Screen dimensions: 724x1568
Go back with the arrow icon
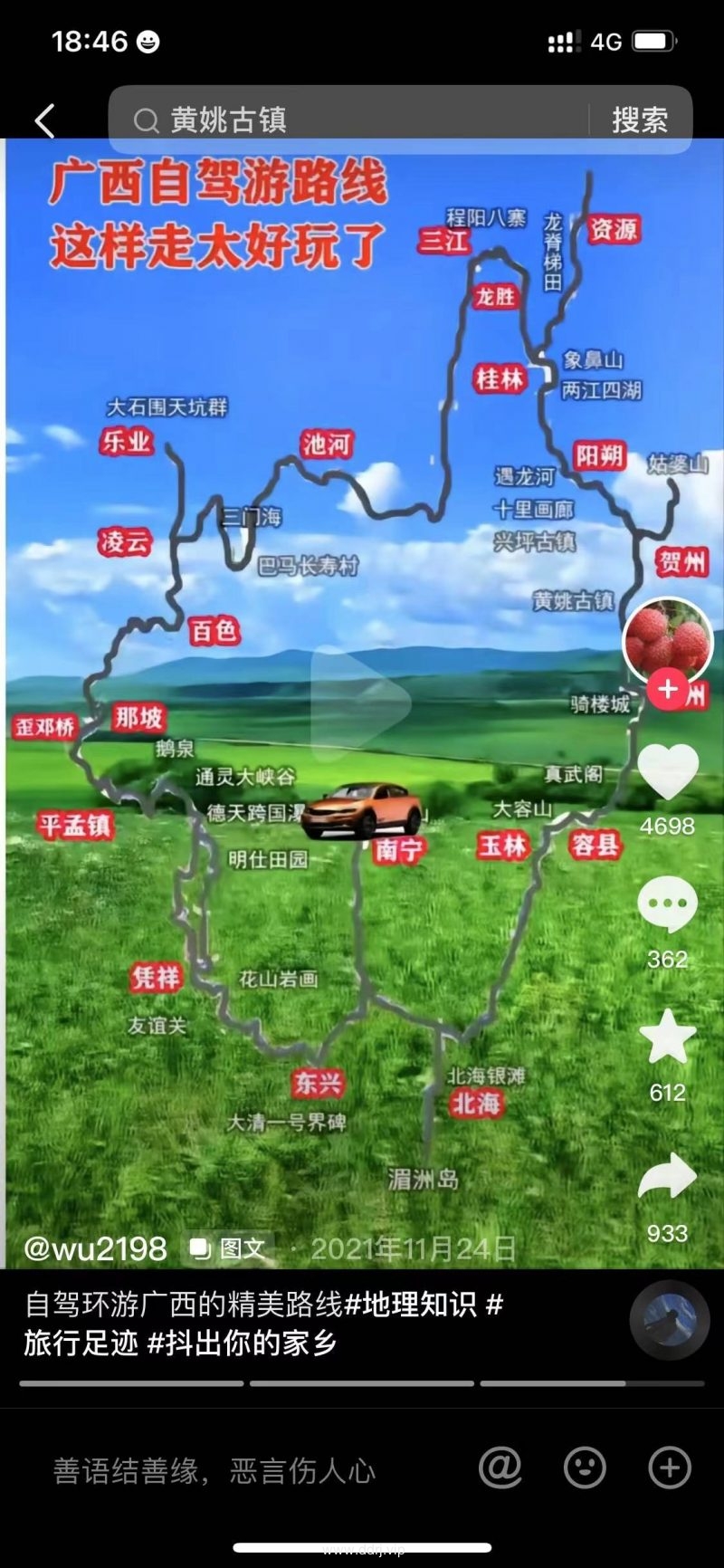pyautogui.click(x=44, y=120)
